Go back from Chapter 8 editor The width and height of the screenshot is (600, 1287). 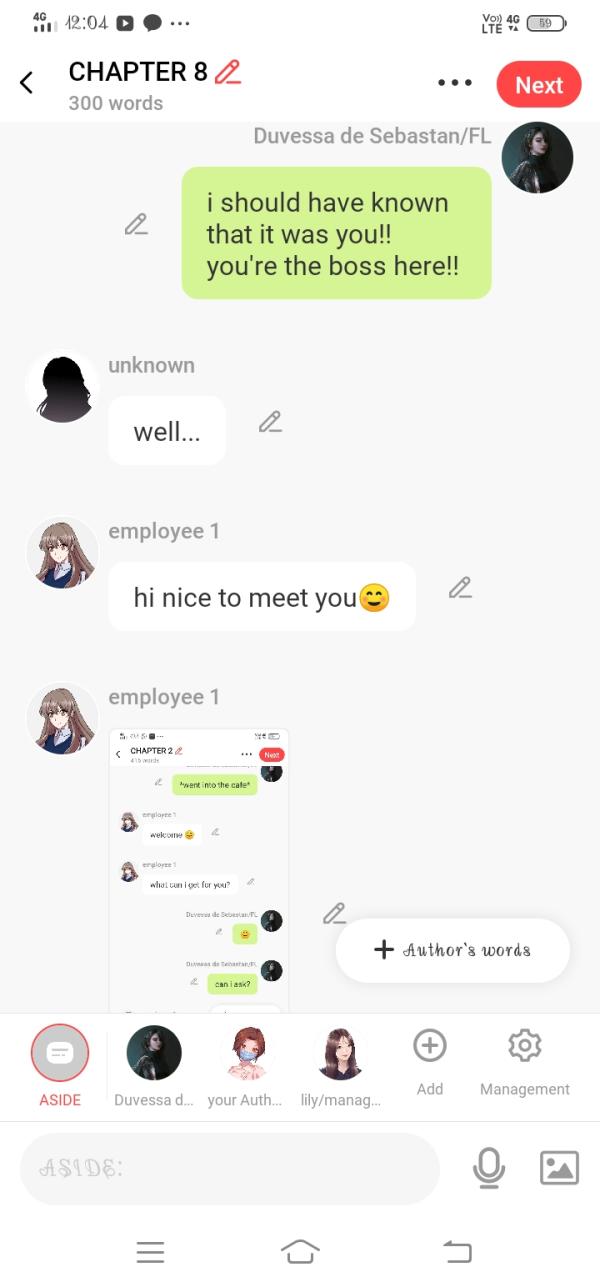[x=27, y=83]
